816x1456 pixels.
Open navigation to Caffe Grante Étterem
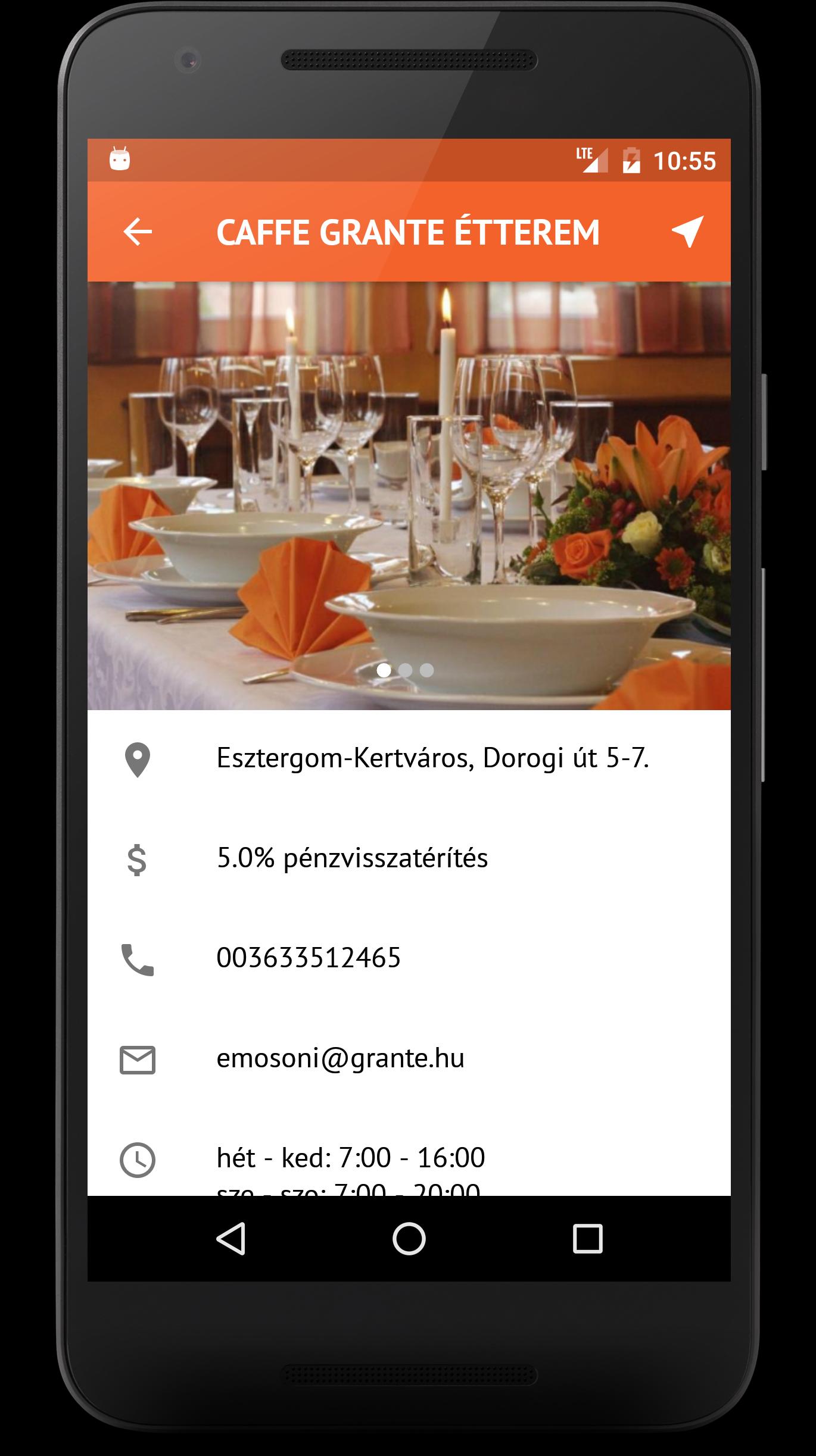(x=687, y=231)
